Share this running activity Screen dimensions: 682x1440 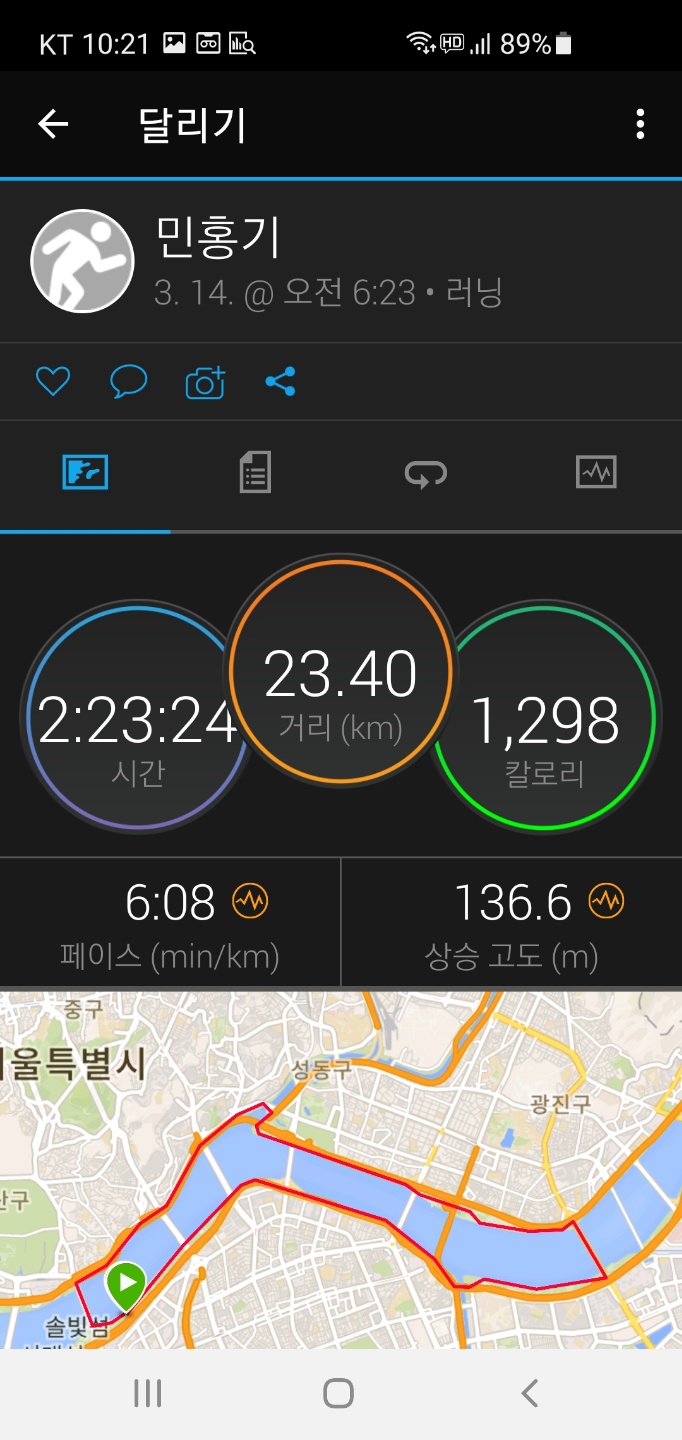(x=280, y=381)
